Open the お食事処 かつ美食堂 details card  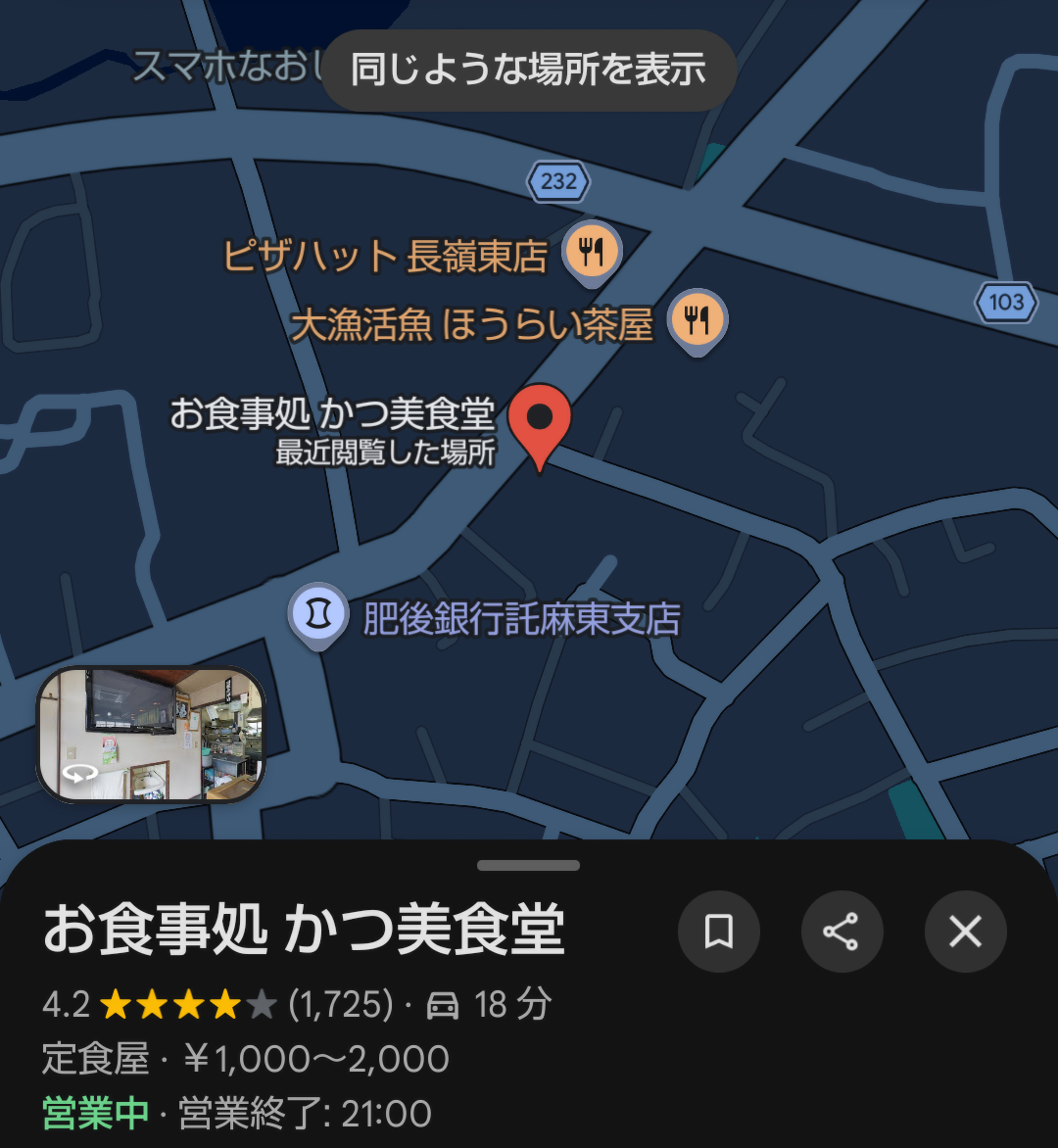pyautogui.click(x=304, y=931)
